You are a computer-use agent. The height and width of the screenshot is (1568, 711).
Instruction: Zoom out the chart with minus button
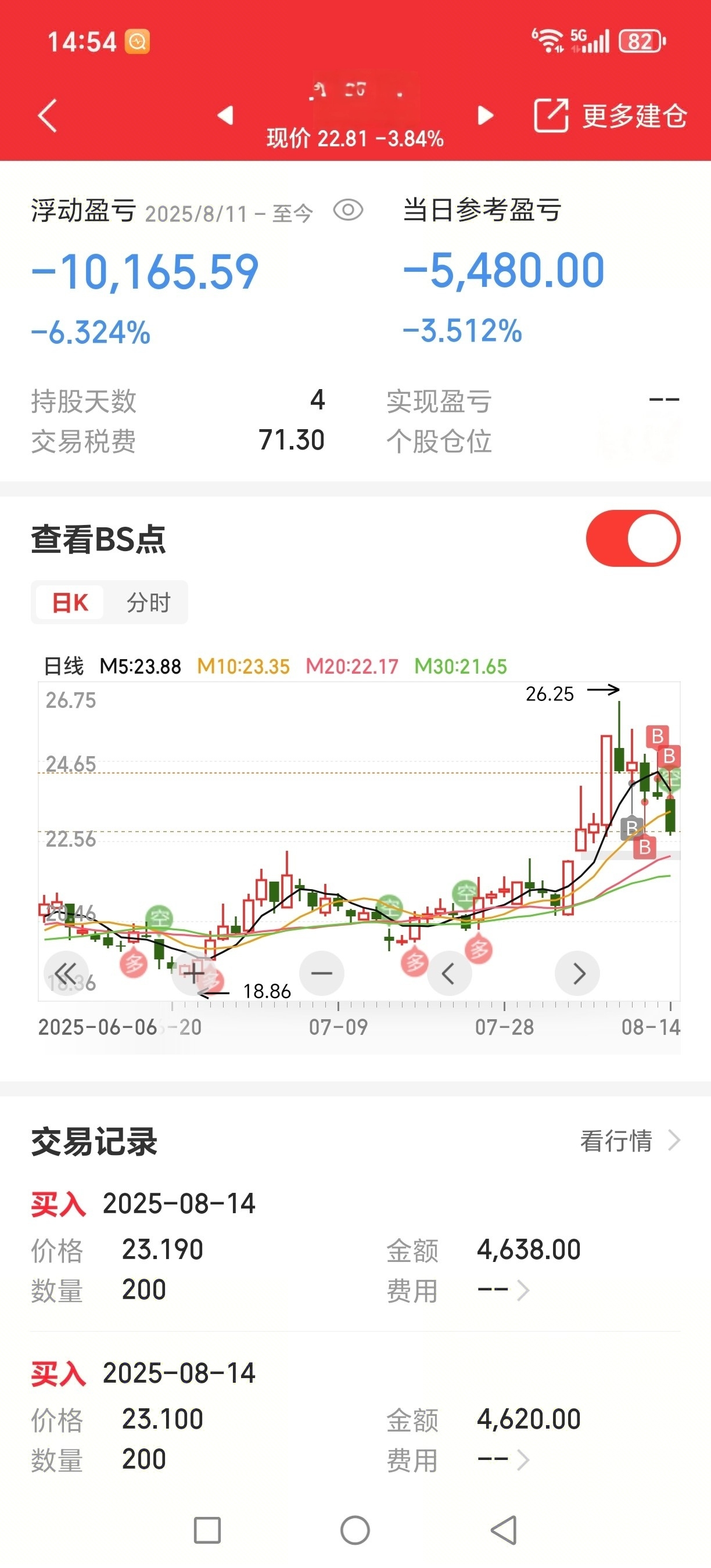321,973
